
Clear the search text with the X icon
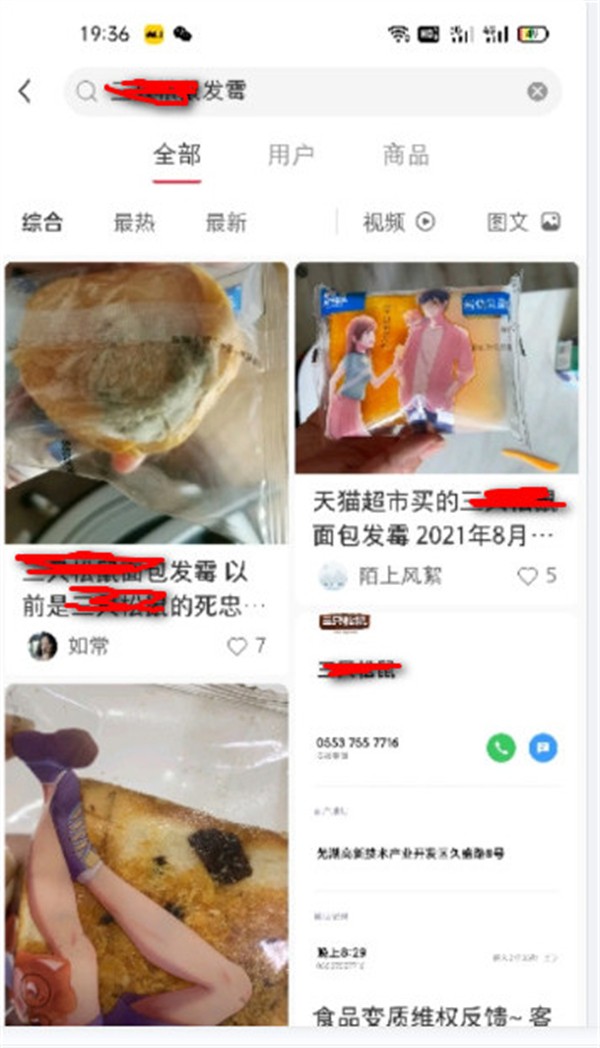[x=537, y=92]
